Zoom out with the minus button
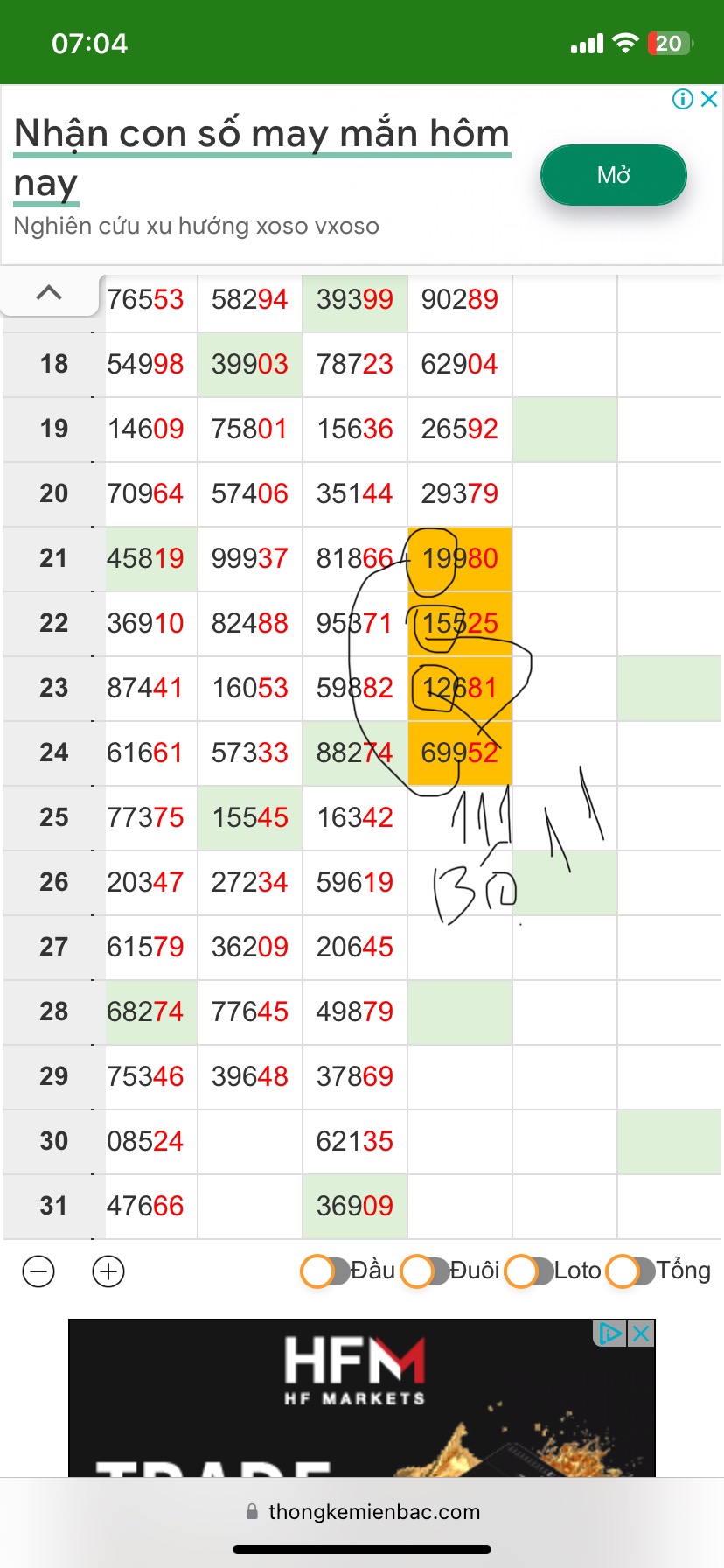This screenshot has height=1568, width=724. tap(38, 1271)
